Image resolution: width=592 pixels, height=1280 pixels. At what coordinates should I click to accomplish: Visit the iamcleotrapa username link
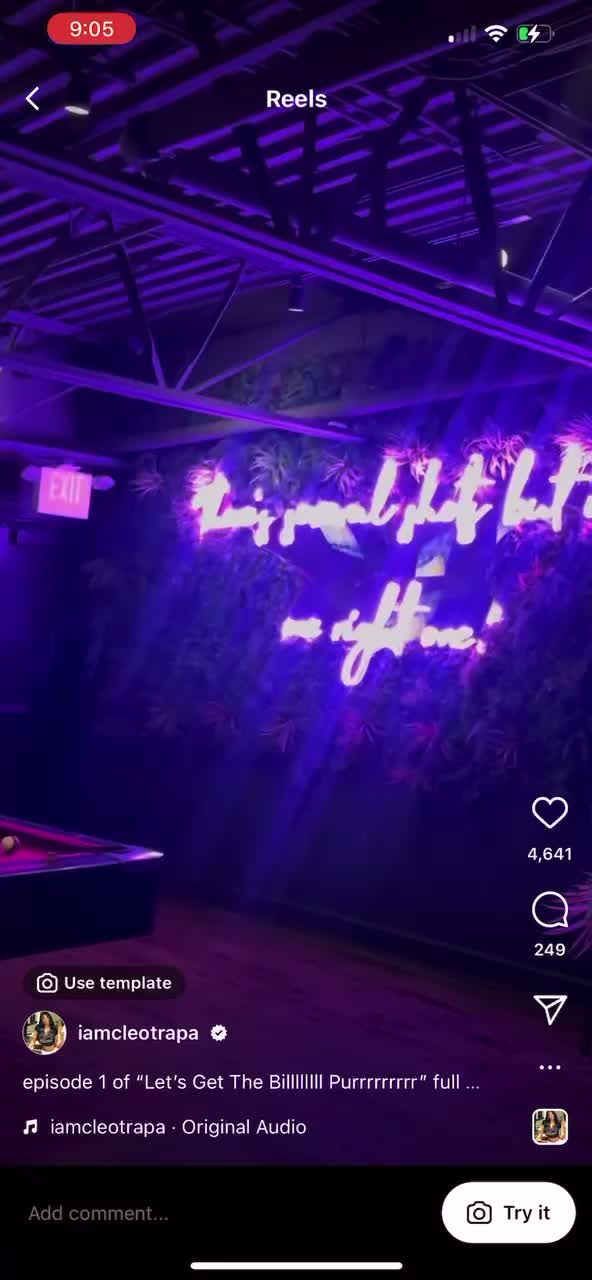click(x=138, y=1033)
